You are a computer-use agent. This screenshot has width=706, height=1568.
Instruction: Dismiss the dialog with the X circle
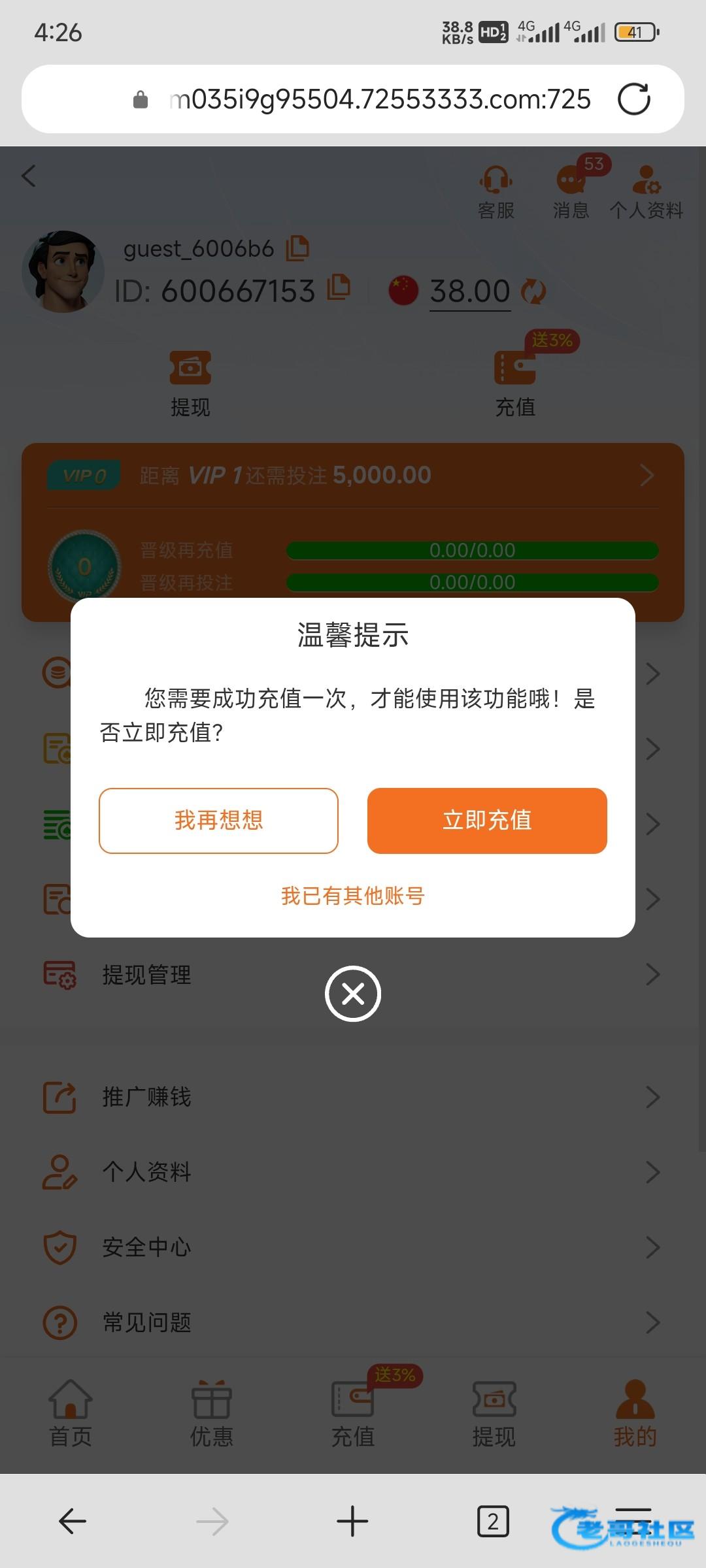353,994
